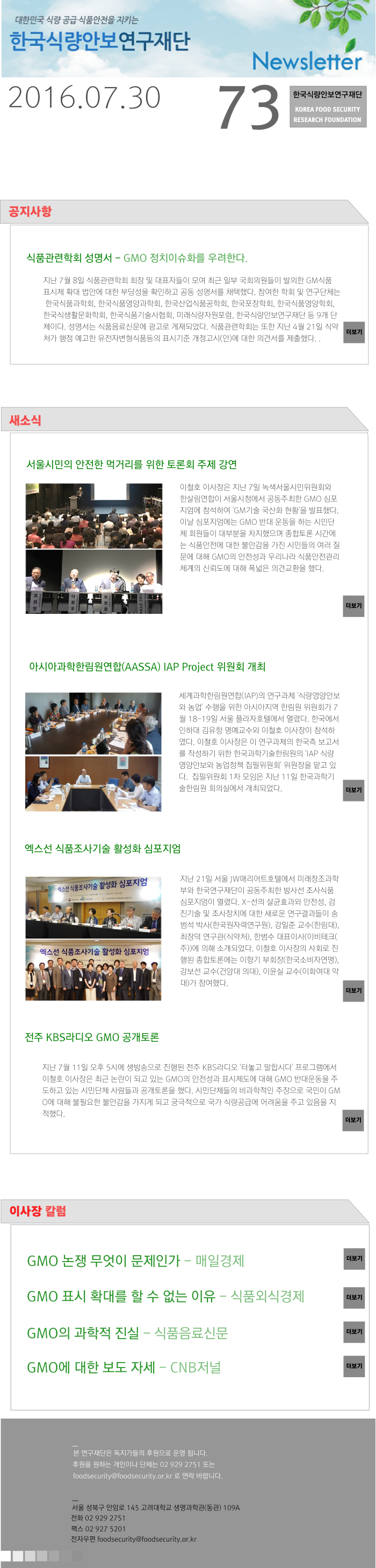Image resolution: width=376 pixels, height=1568 pixels.
Task: Open GMO 논쟁 무엇이 문제인가 column title
Action: click(x=135, y=1260)
